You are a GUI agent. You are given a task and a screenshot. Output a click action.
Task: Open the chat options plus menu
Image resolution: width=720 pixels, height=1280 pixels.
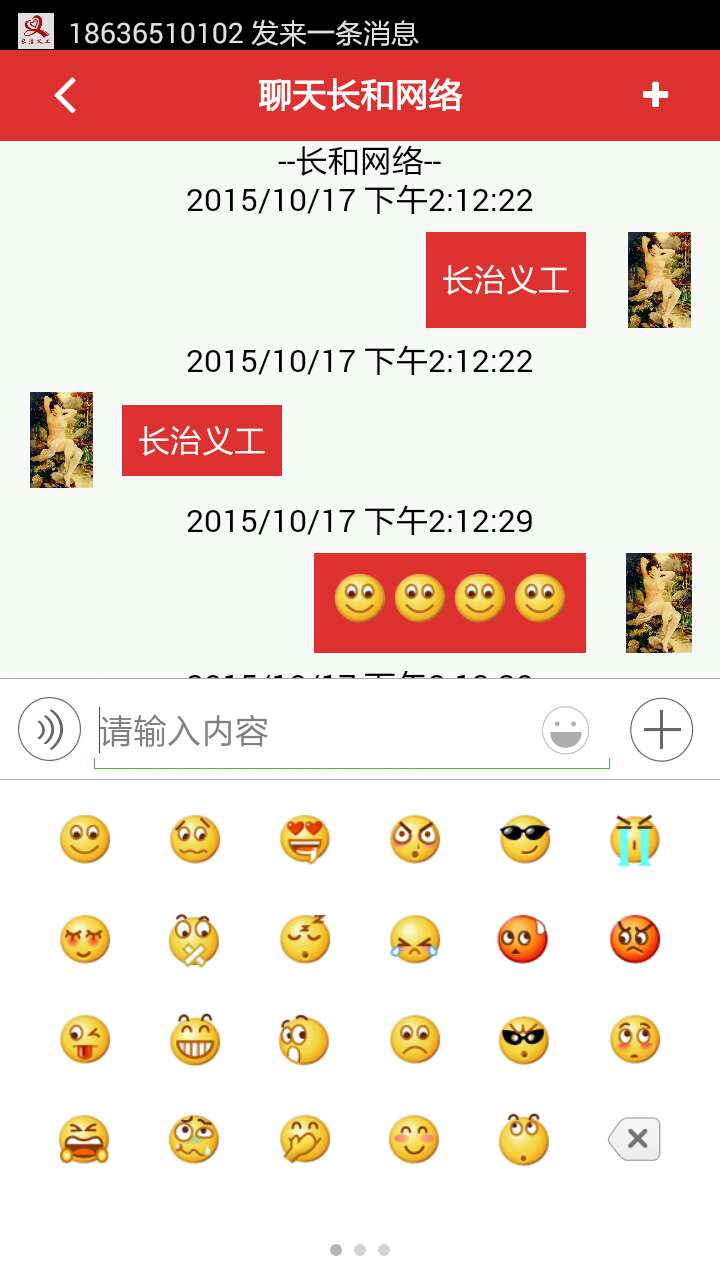[656, 95]
